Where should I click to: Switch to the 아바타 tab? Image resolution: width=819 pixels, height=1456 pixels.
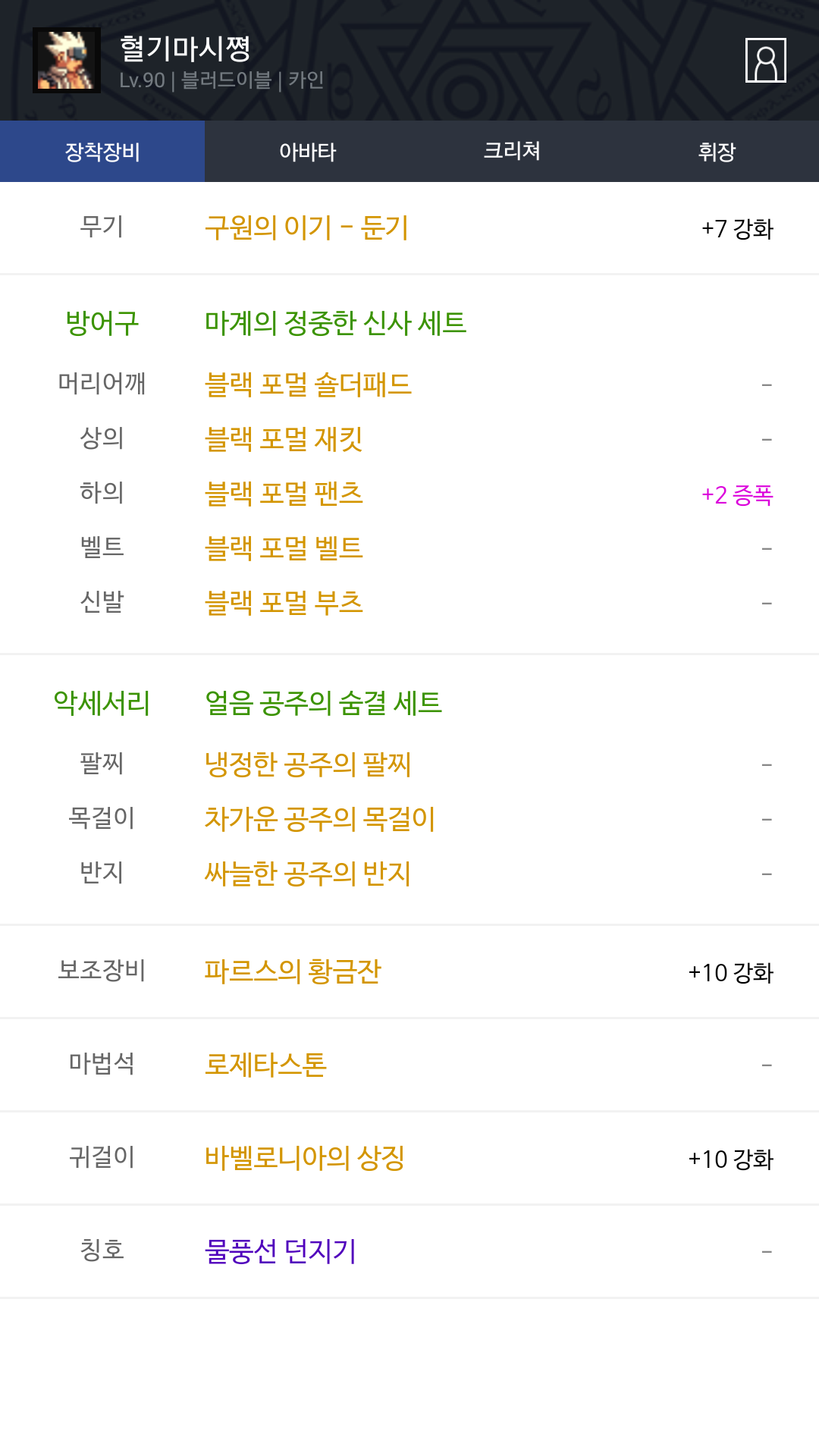click(x=307, y=152)
